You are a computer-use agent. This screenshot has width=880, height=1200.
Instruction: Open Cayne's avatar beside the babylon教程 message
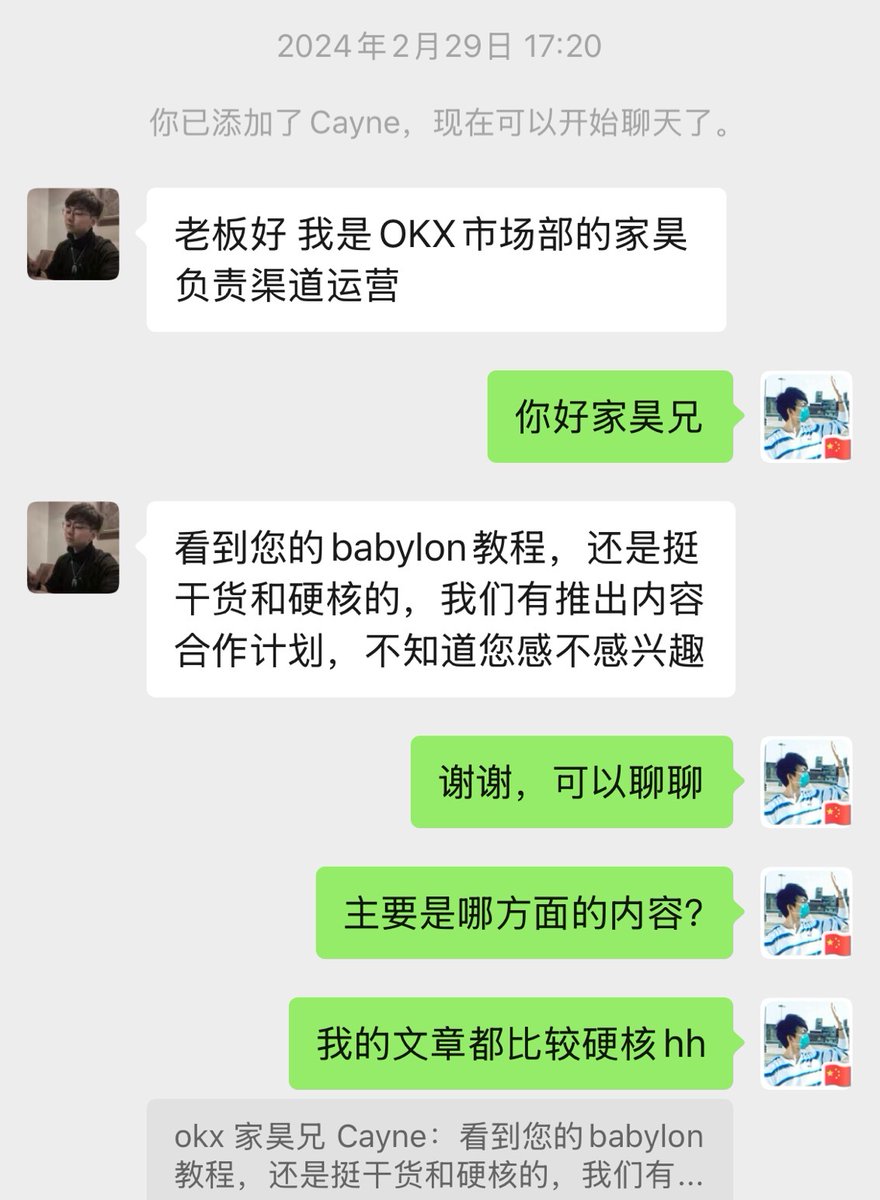coord(73,547)
